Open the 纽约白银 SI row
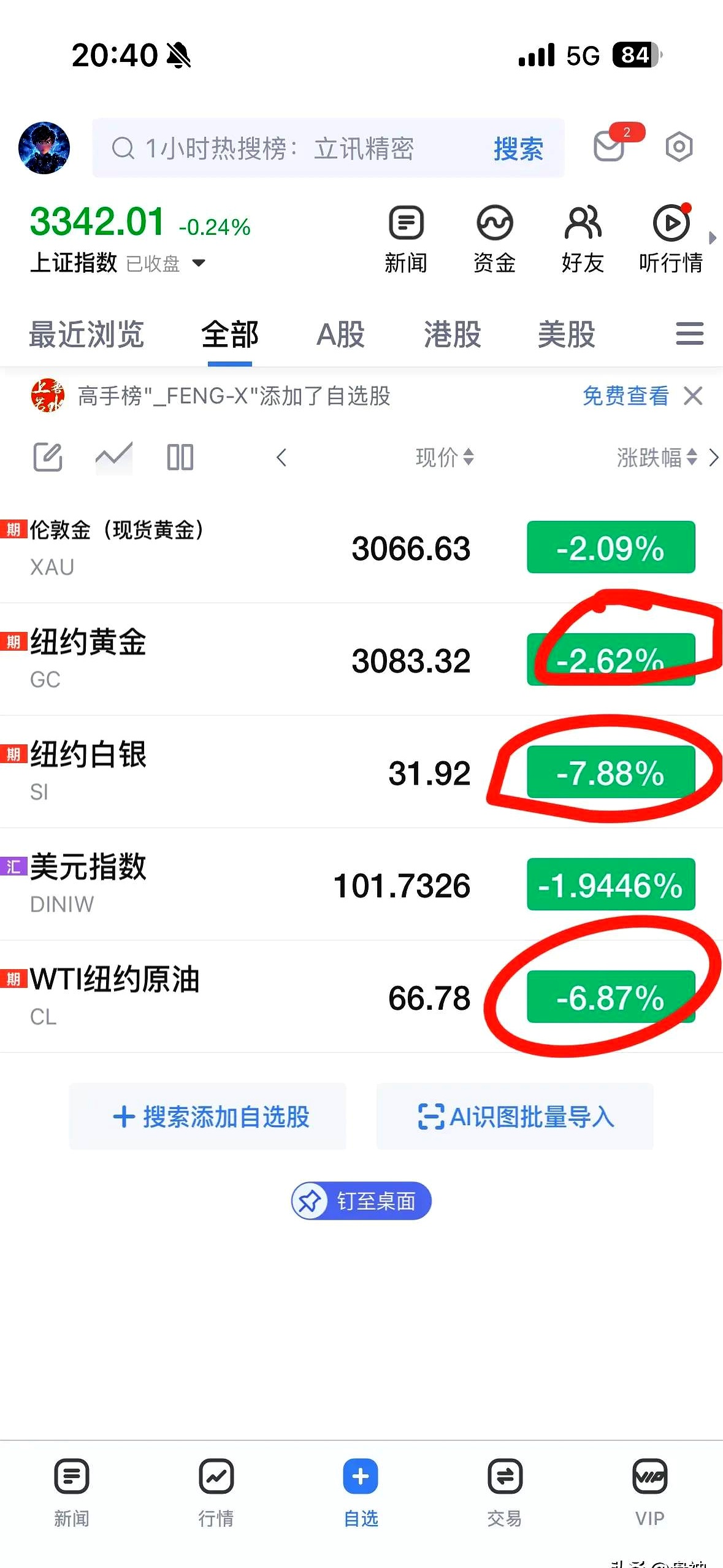This screenshot has width=723, height=1568. click(245, 772)
